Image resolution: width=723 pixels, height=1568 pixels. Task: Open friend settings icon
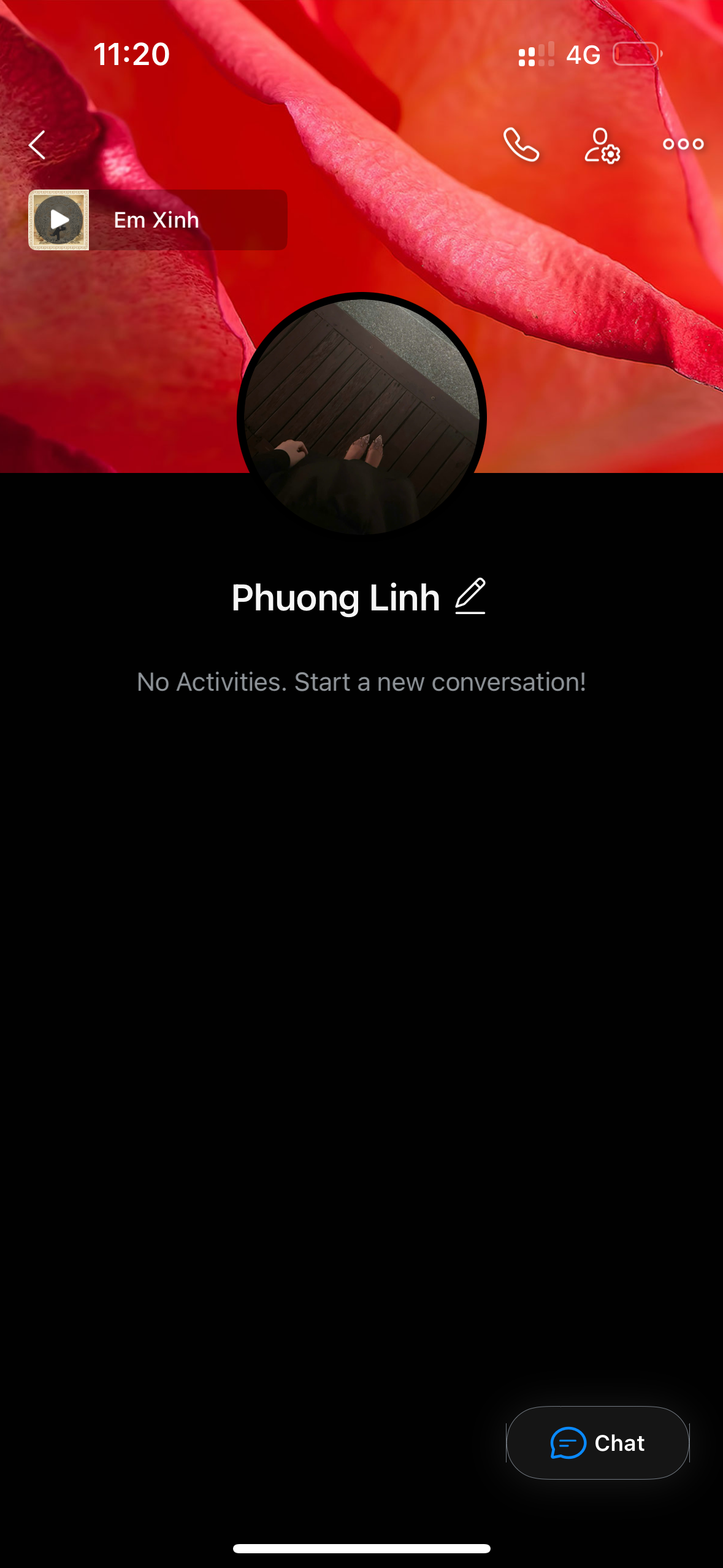602,145
